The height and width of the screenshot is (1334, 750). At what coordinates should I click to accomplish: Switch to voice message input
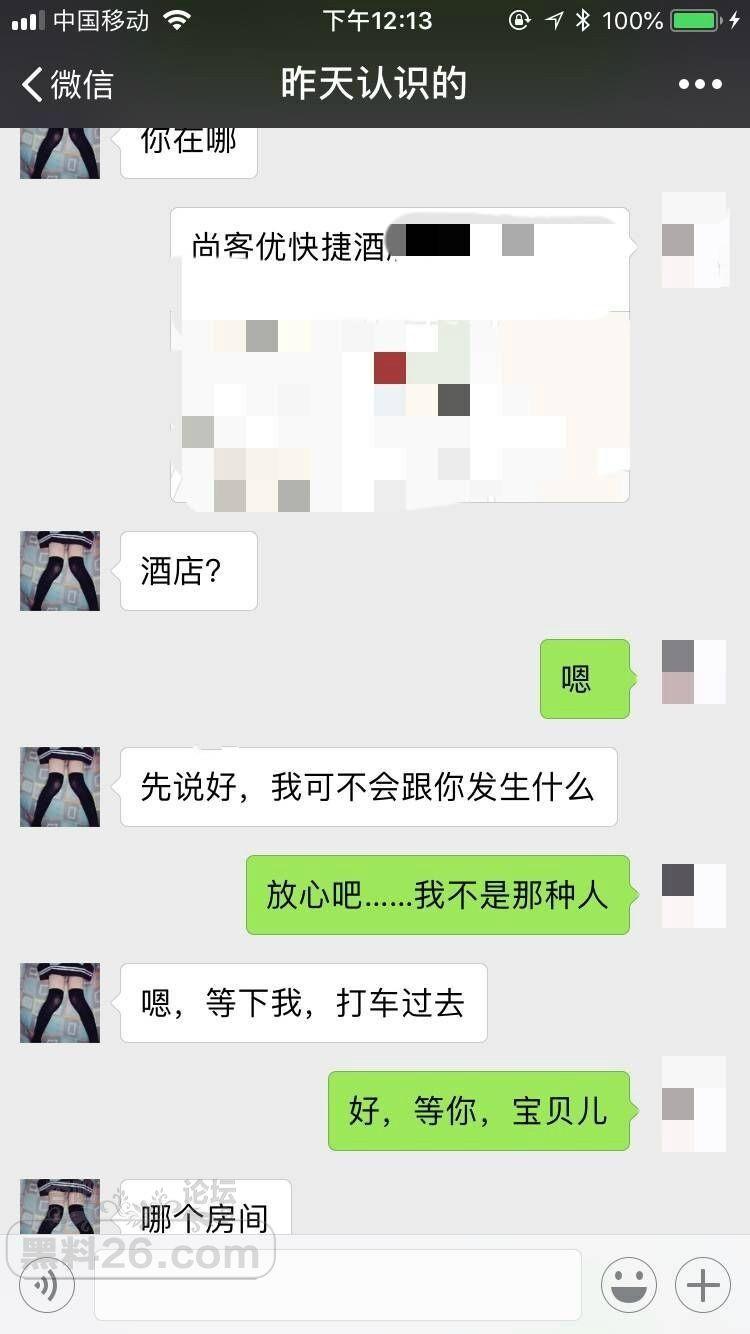pos(46,1285)
